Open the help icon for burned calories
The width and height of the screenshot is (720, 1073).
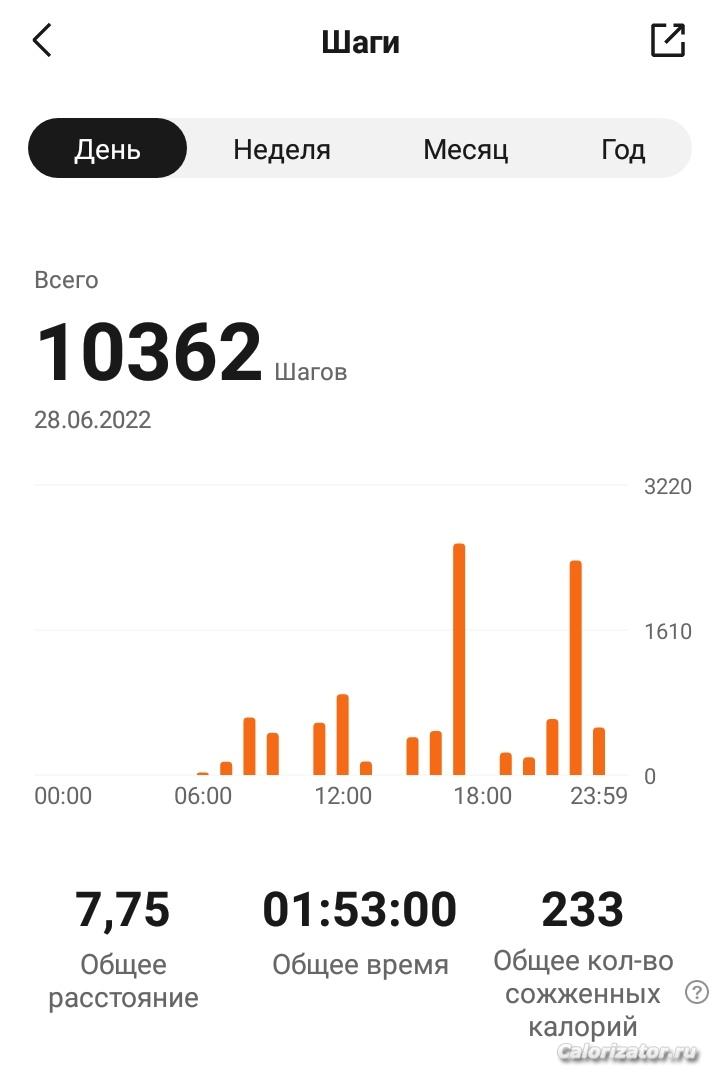696,992
